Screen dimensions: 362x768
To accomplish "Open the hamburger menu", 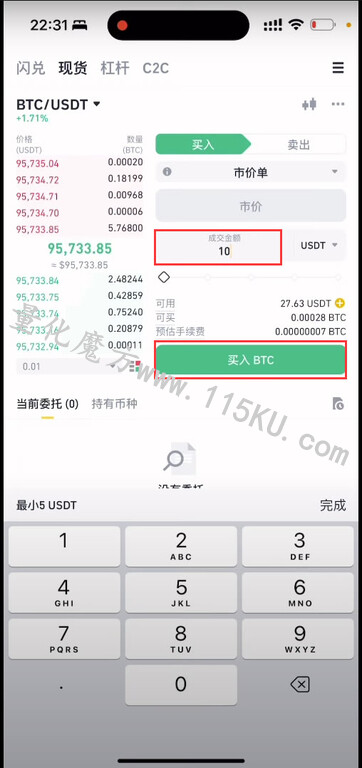I will [x=338, y=68].
